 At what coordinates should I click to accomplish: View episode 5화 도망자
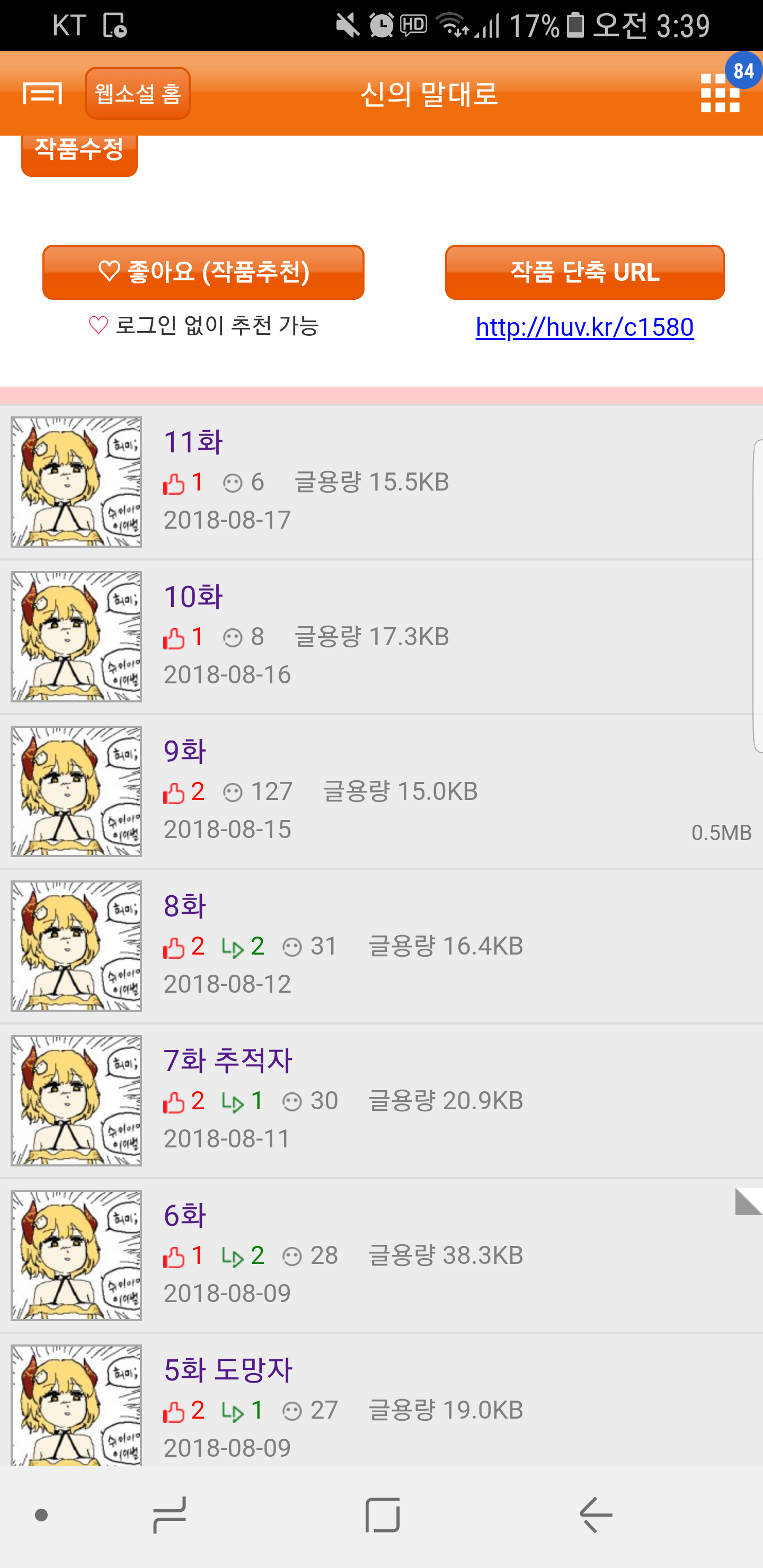(x=381, y=1400)
